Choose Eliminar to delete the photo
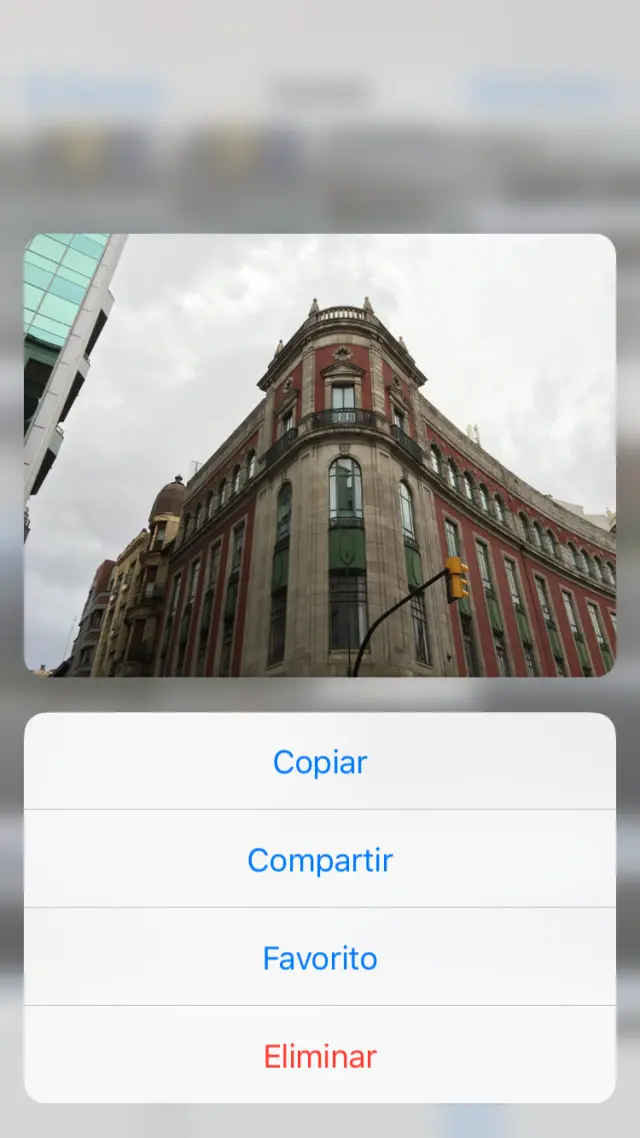This screenshot has width=640, height=1138. (x=320, y=1056)
